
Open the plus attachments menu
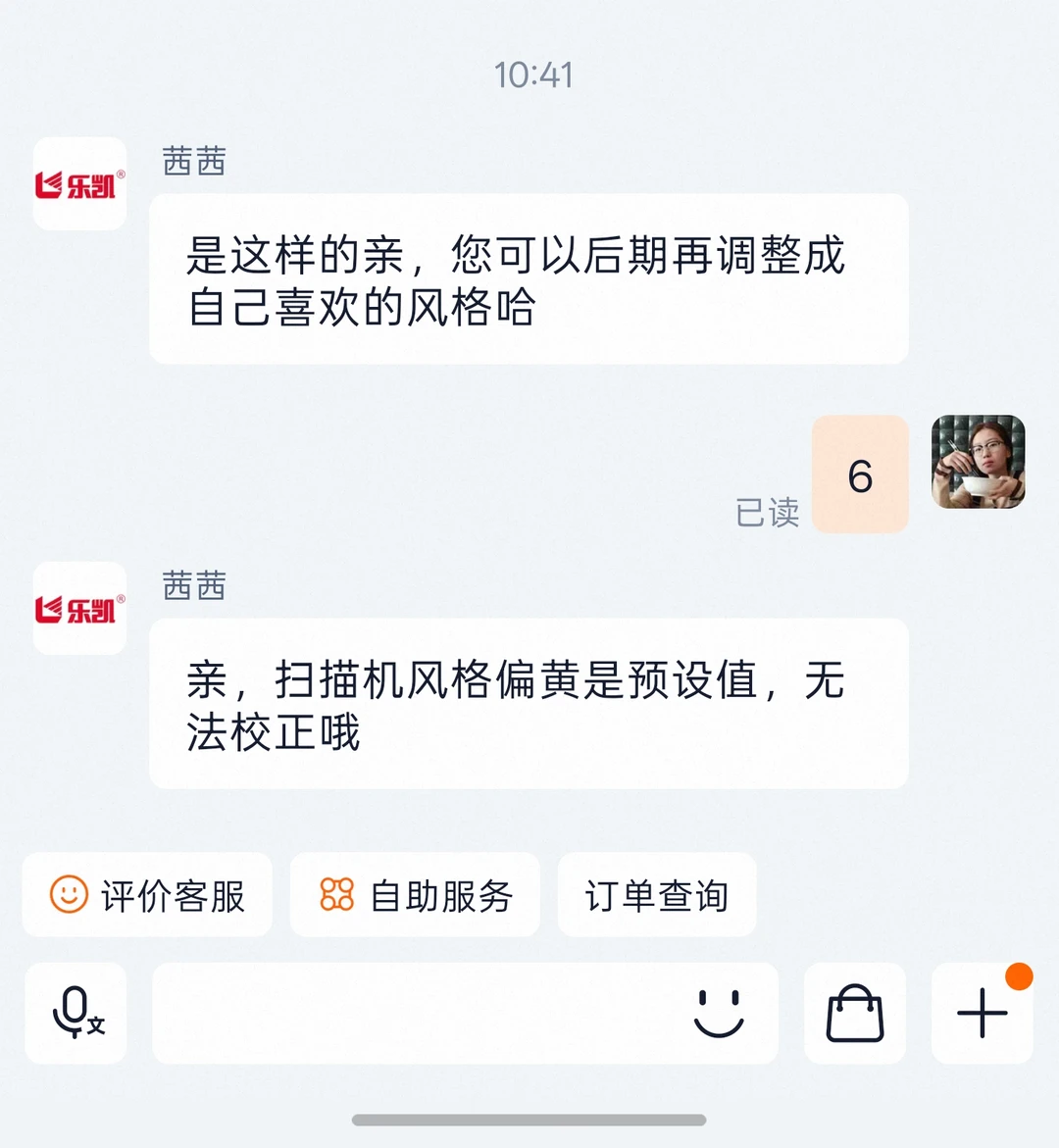click(983, 1013)
